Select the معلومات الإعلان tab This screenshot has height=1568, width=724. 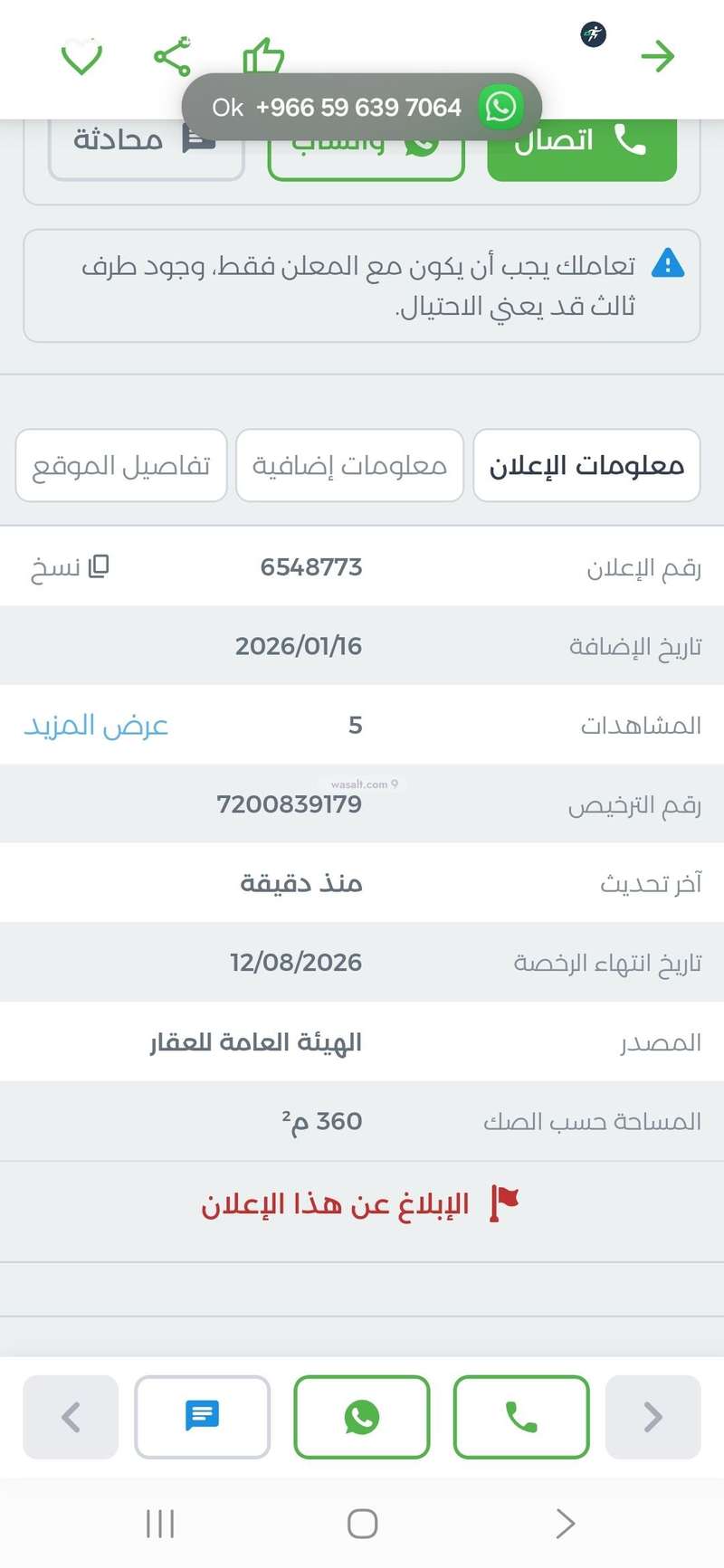[x=586, y=465]
